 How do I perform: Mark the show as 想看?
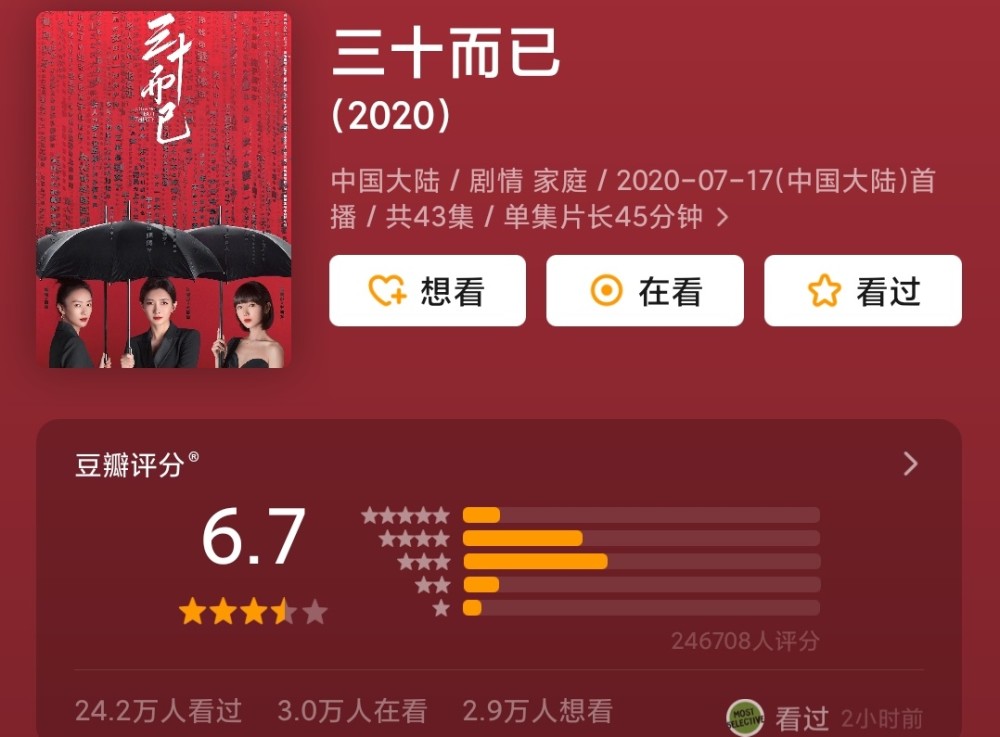click(x=427, y=291)
